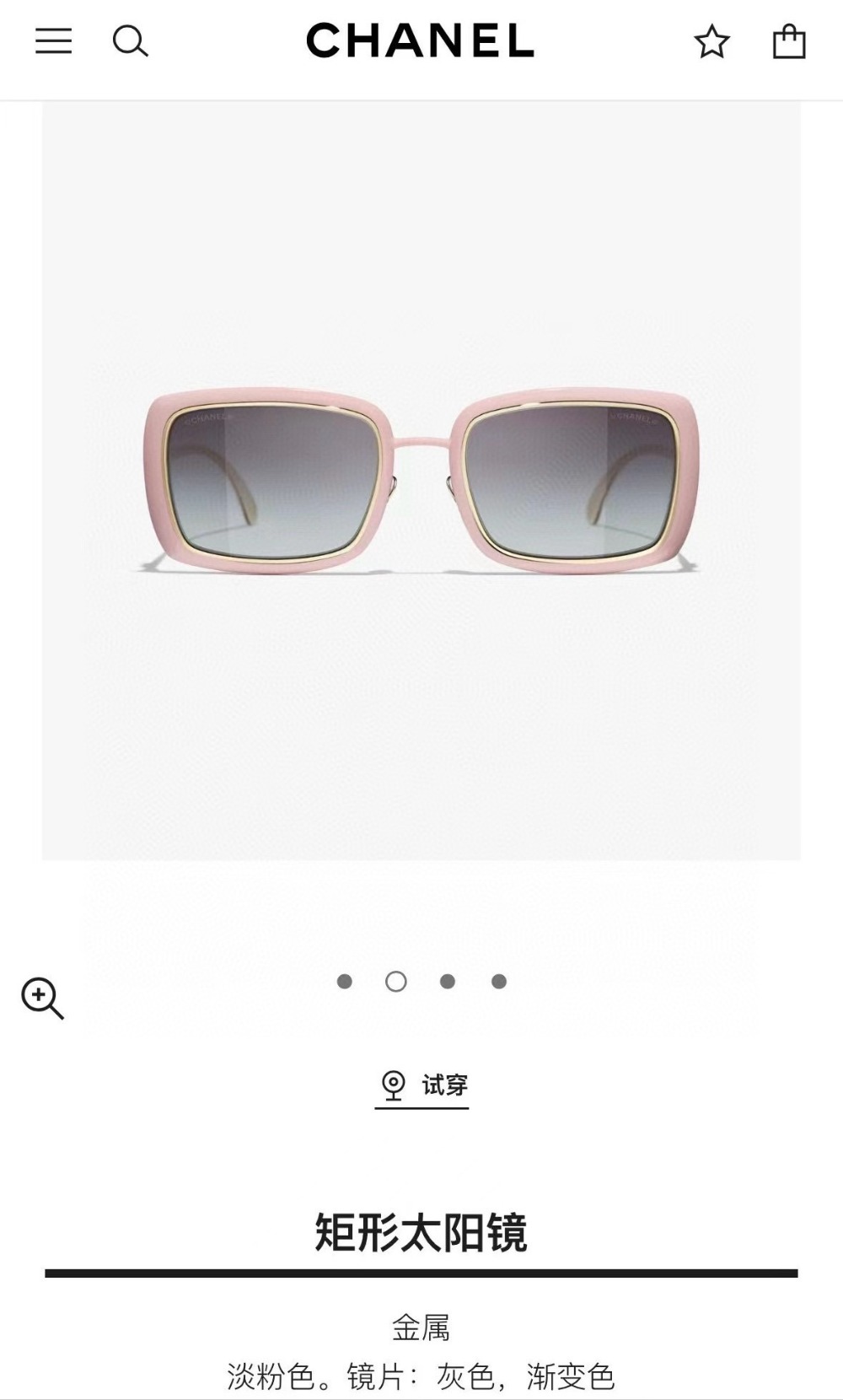The height and width of the screenshot is (1400, 843).
Task: Tap the CHANEL logo to go home
Action: [x=420, y=40]
